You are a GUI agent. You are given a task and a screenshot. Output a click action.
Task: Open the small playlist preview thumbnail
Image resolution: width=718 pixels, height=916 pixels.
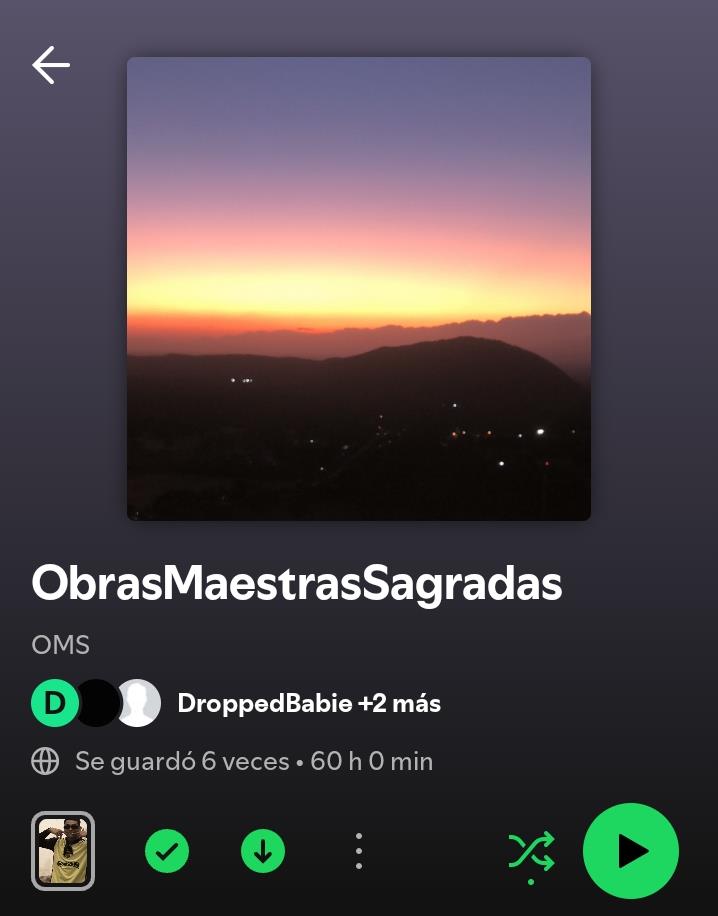coord(63,851)
